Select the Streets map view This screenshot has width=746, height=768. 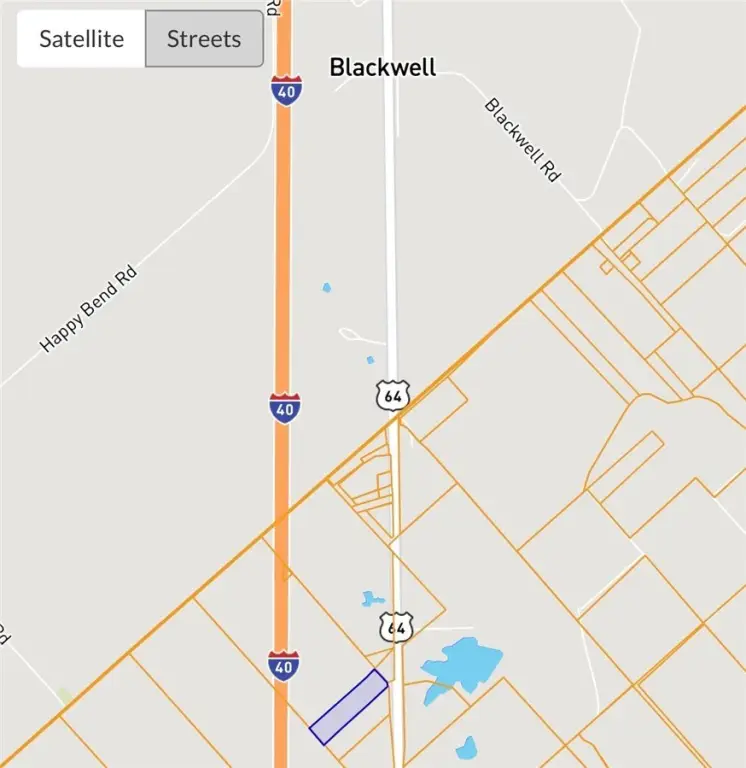204,40
